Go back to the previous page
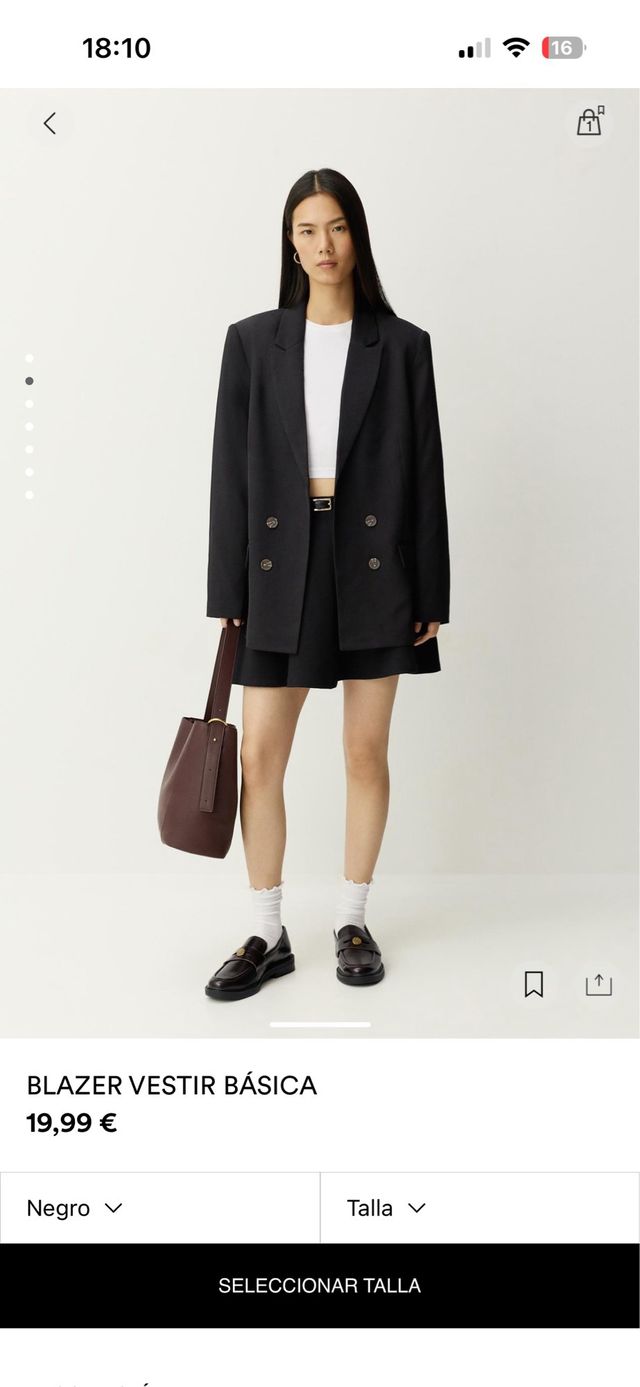 (49, 123)
